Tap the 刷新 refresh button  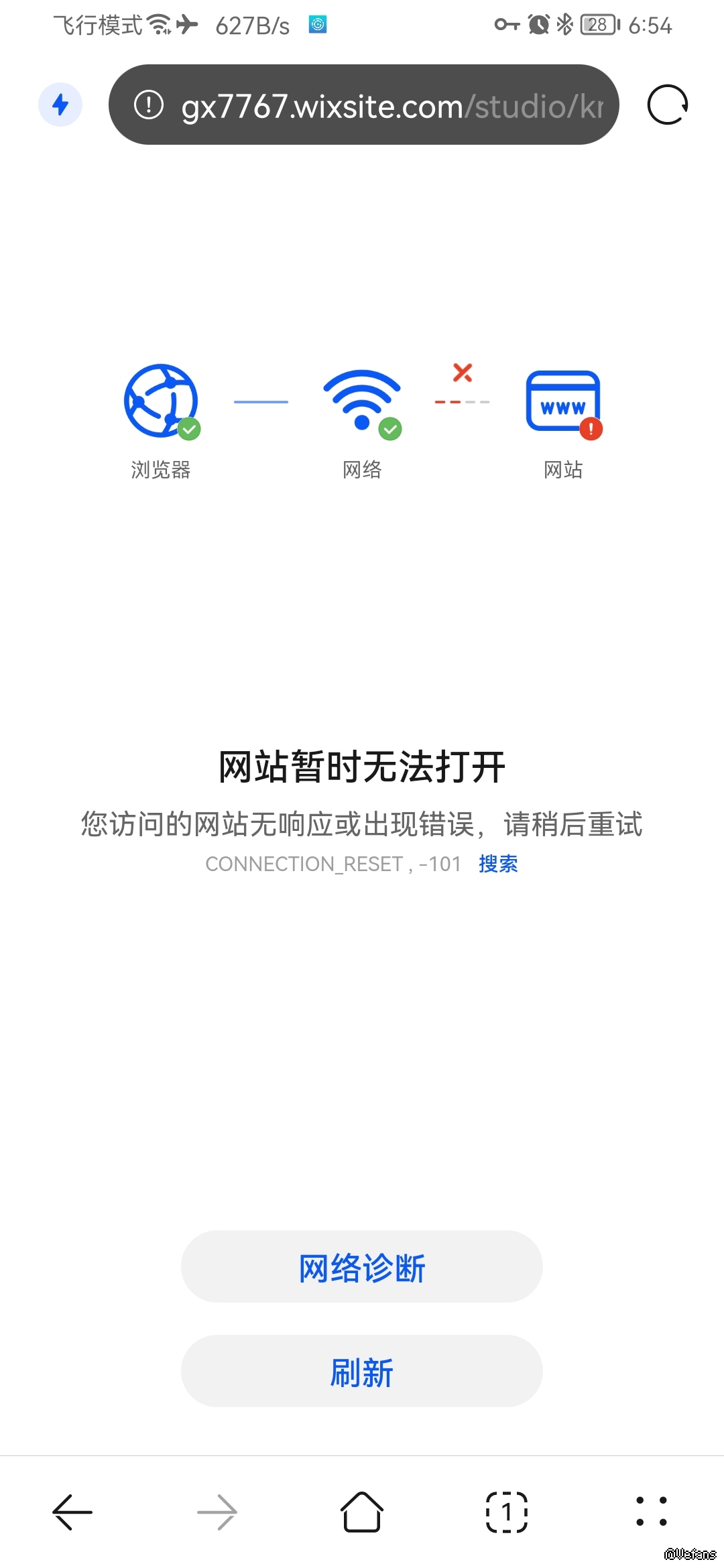coord(362,1372)
